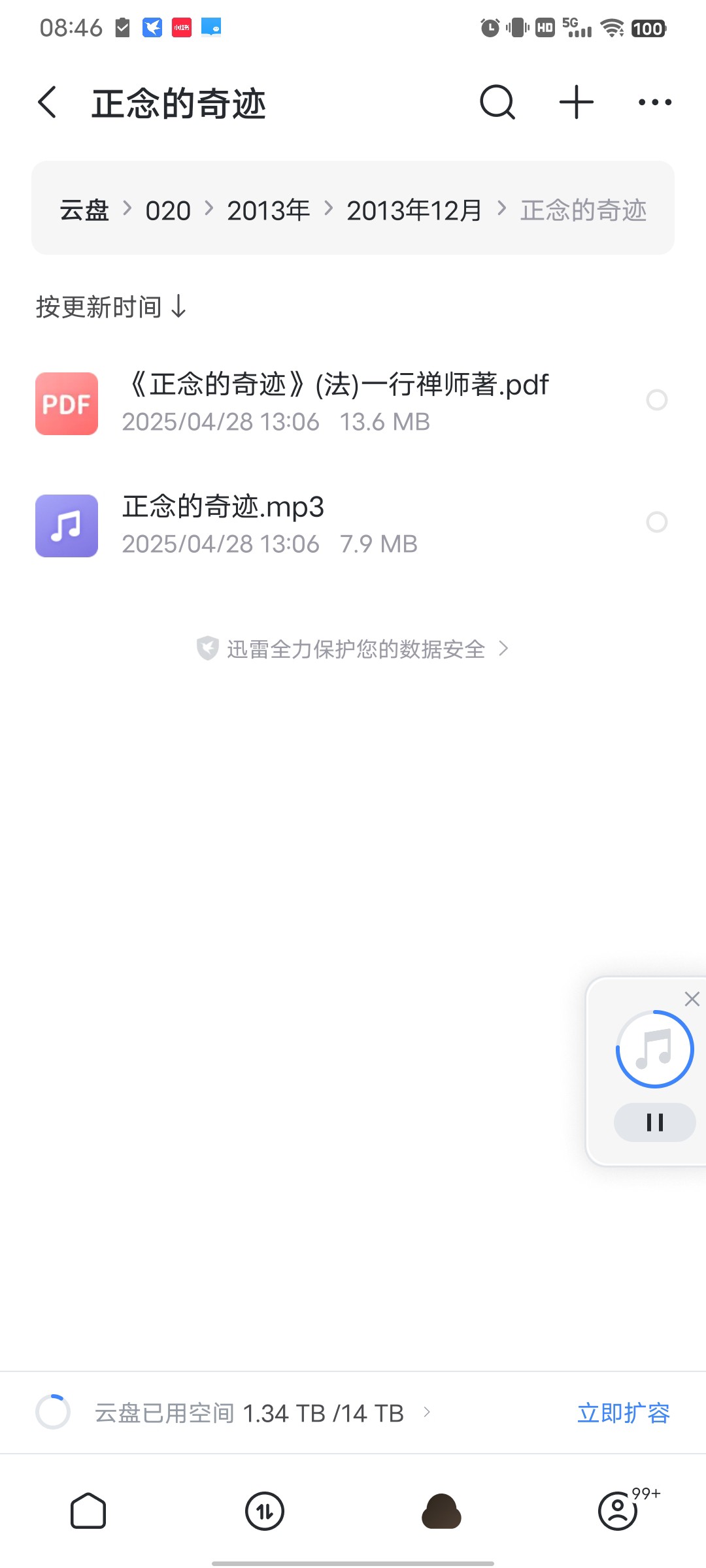The height and width of the screenshot is (1568, 706).
Task: Change sorting via 按更新时间
Action: (112, 306)
